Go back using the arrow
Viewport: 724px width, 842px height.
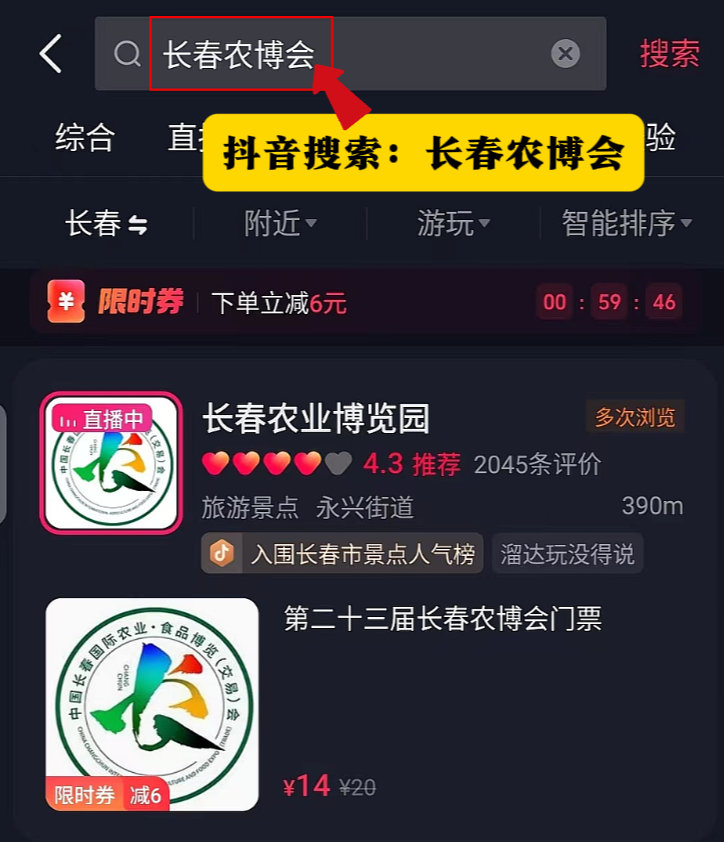[x=51, y=54]
